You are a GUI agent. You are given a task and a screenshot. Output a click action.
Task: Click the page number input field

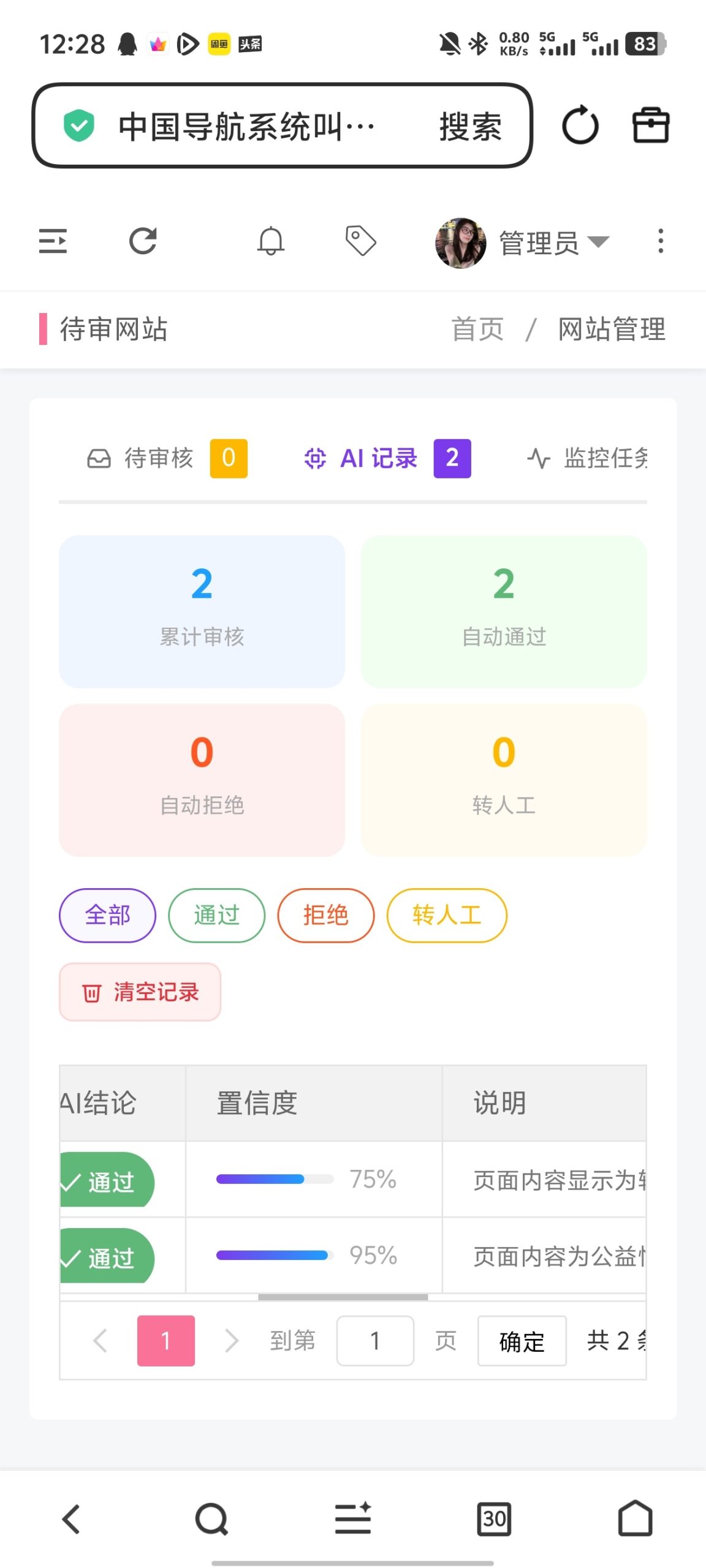374,1341
